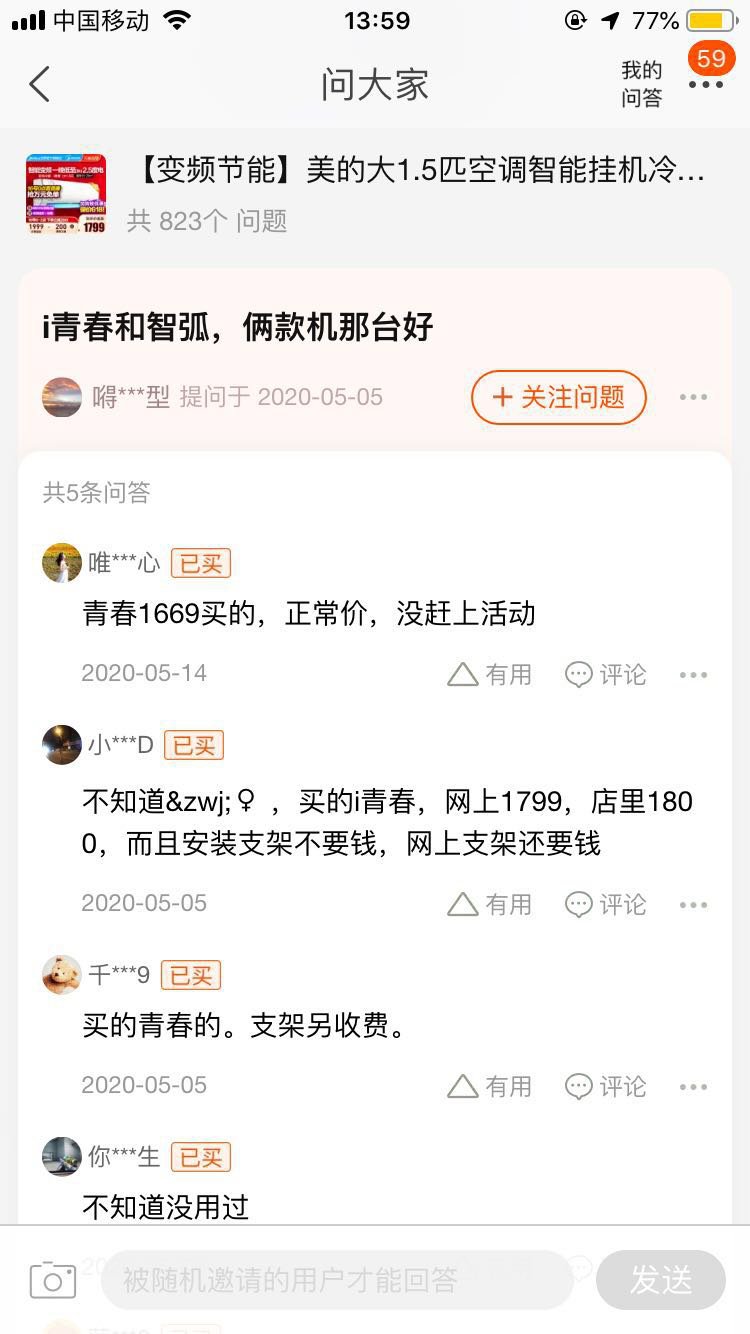Open more options for 小***D's answer
This screenshot has height=1334, width=750.
[x=693, y=905]
